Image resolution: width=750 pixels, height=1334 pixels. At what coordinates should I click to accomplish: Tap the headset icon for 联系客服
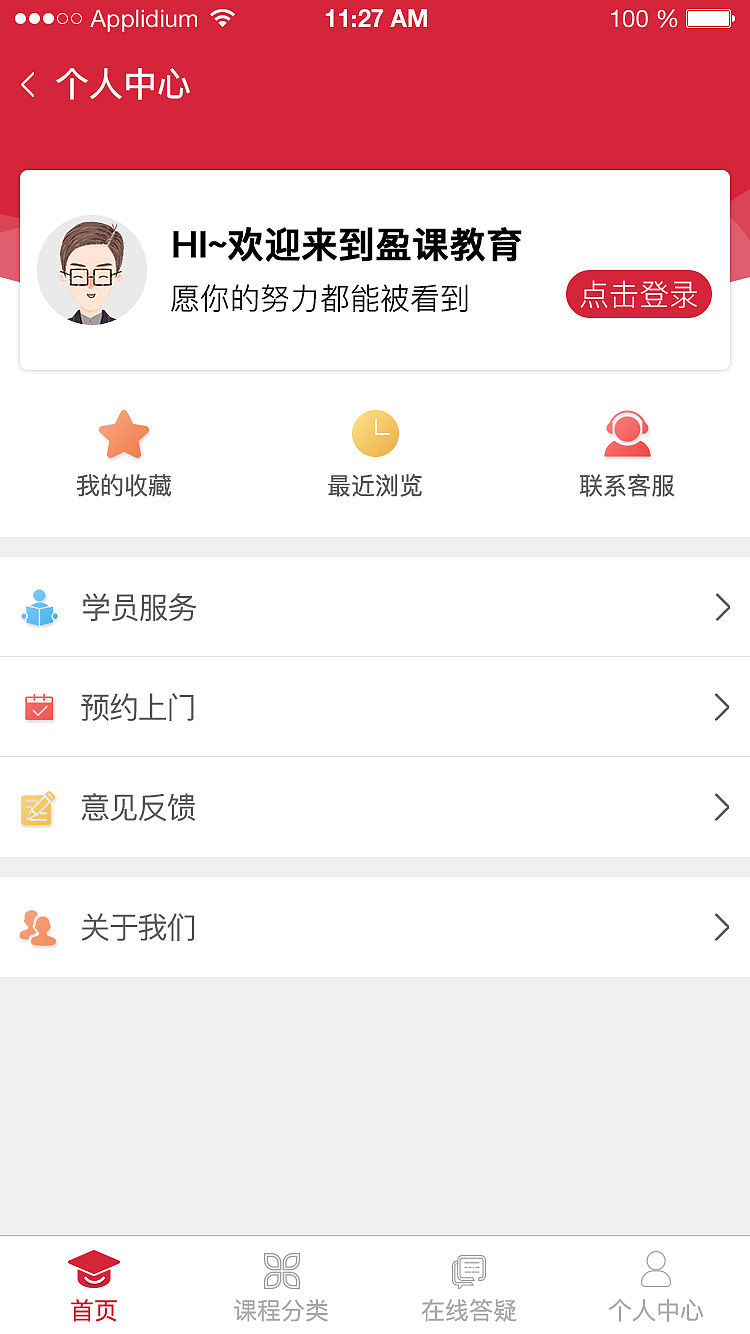626,434
